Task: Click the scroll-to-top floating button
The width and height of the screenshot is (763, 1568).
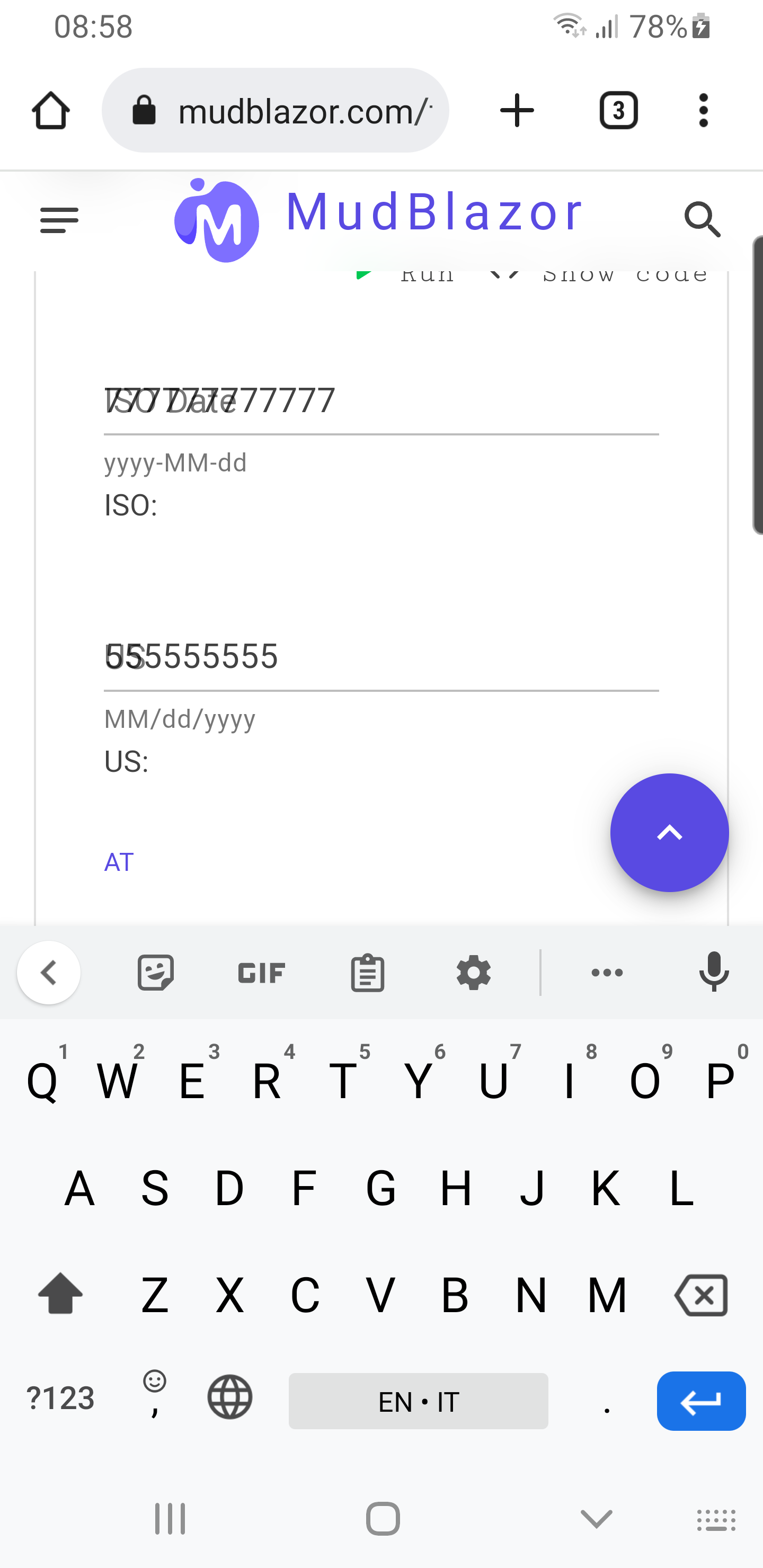Action: (x=669, y=834)
